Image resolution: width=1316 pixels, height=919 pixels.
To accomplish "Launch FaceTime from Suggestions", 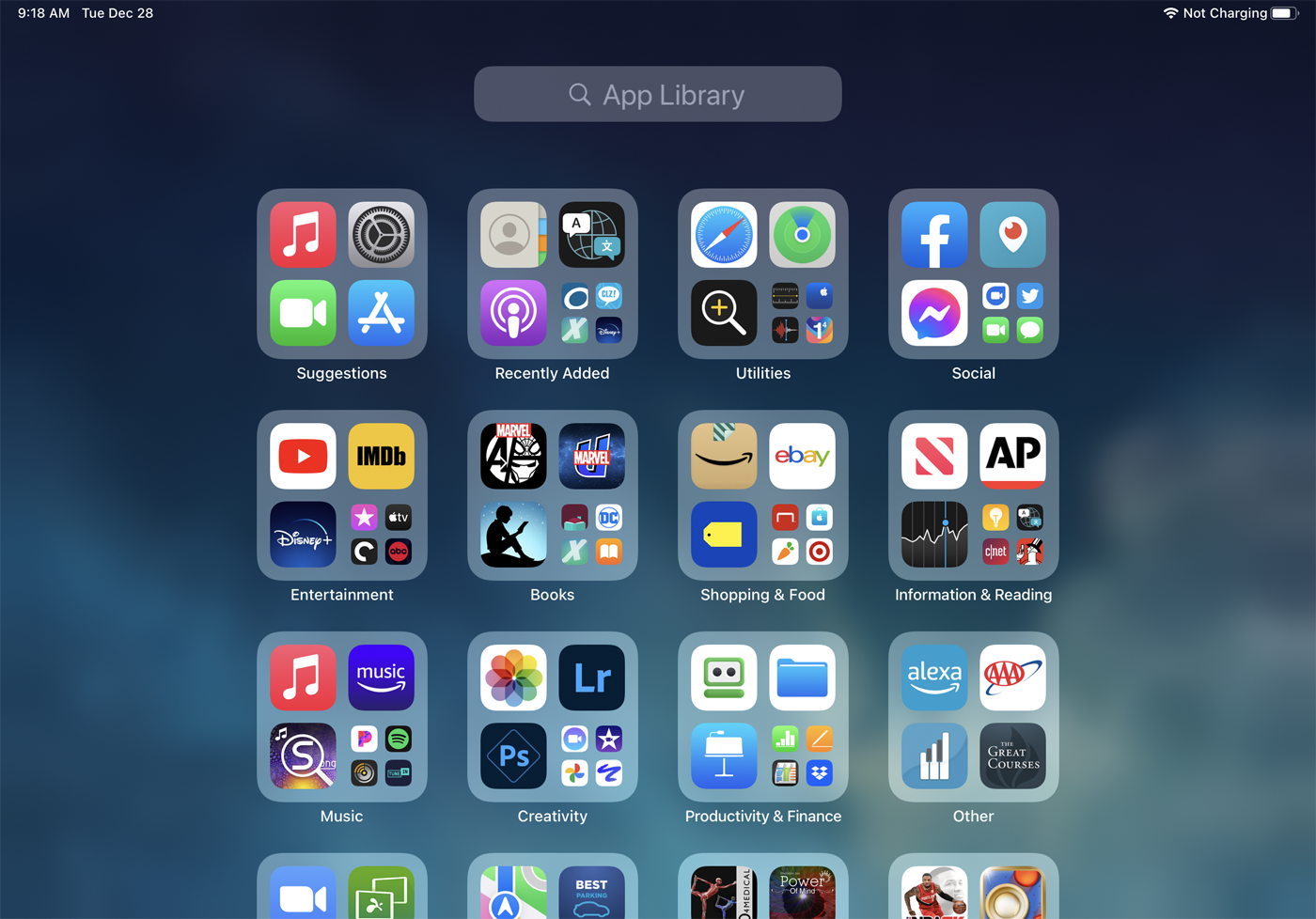I will click(303, 313).
